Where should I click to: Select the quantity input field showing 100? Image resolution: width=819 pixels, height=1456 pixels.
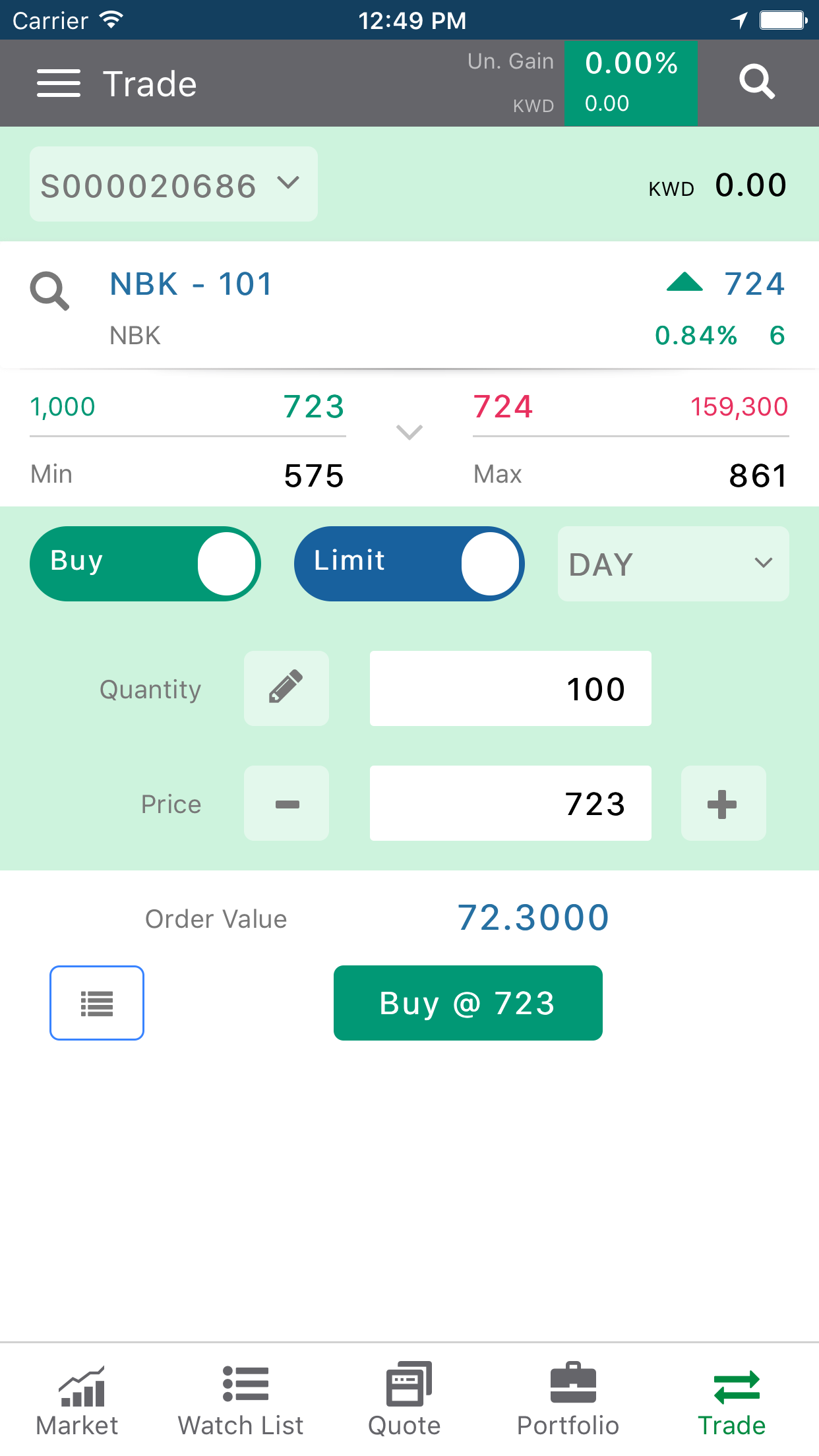pos(510,688)
